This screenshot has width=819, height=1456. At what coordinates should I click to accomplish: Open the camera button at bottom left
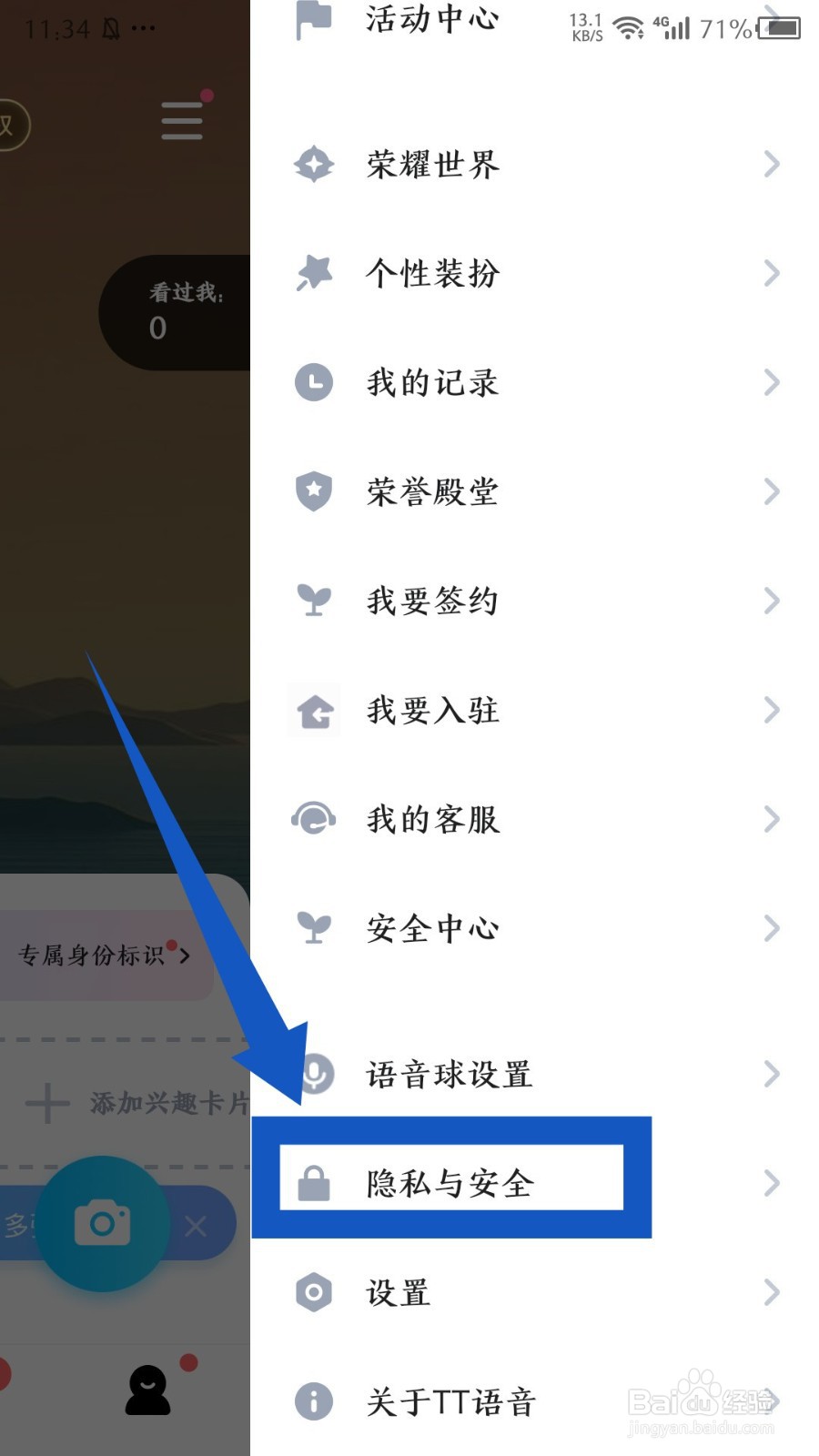[x=103, y=1222]
